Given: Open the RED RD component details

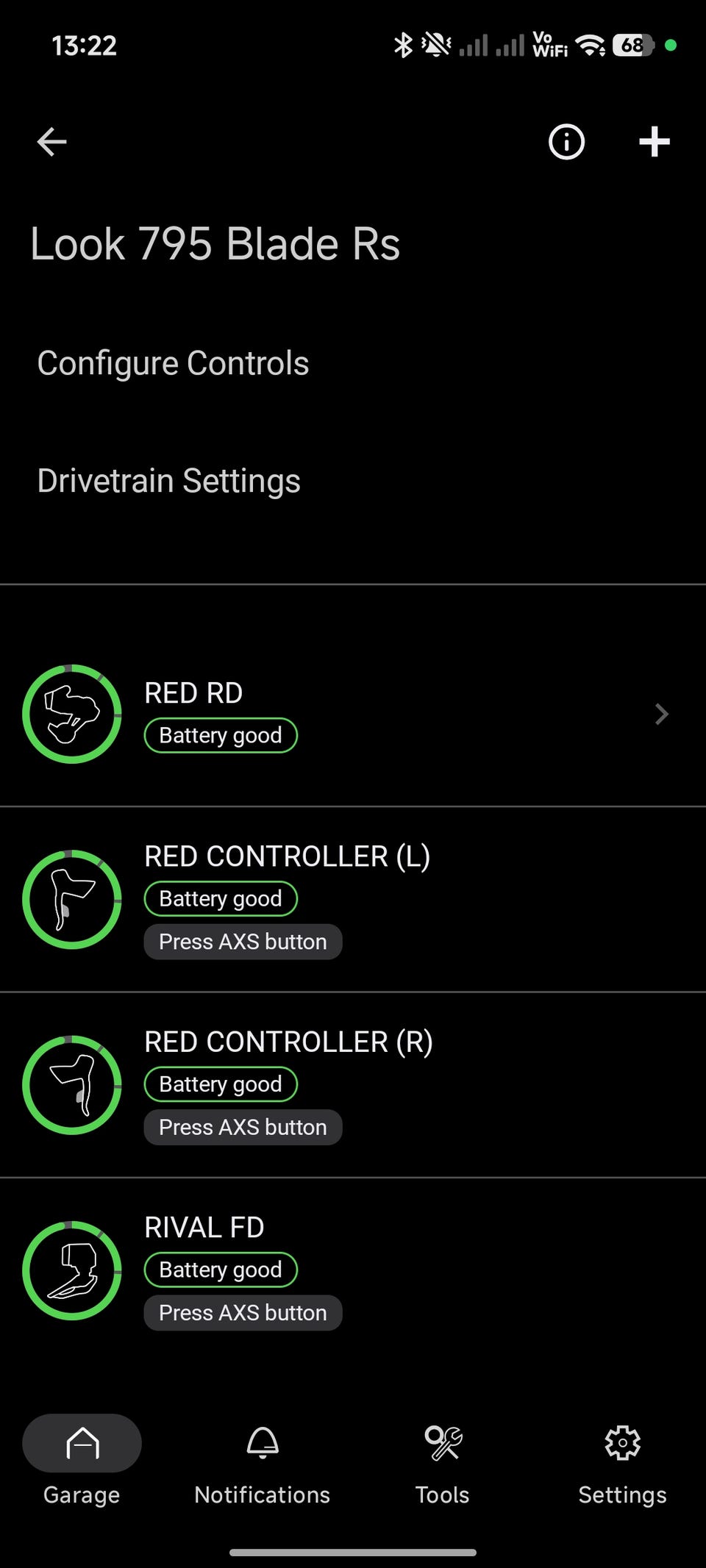Looking at the screenshot, I should 353,714.
